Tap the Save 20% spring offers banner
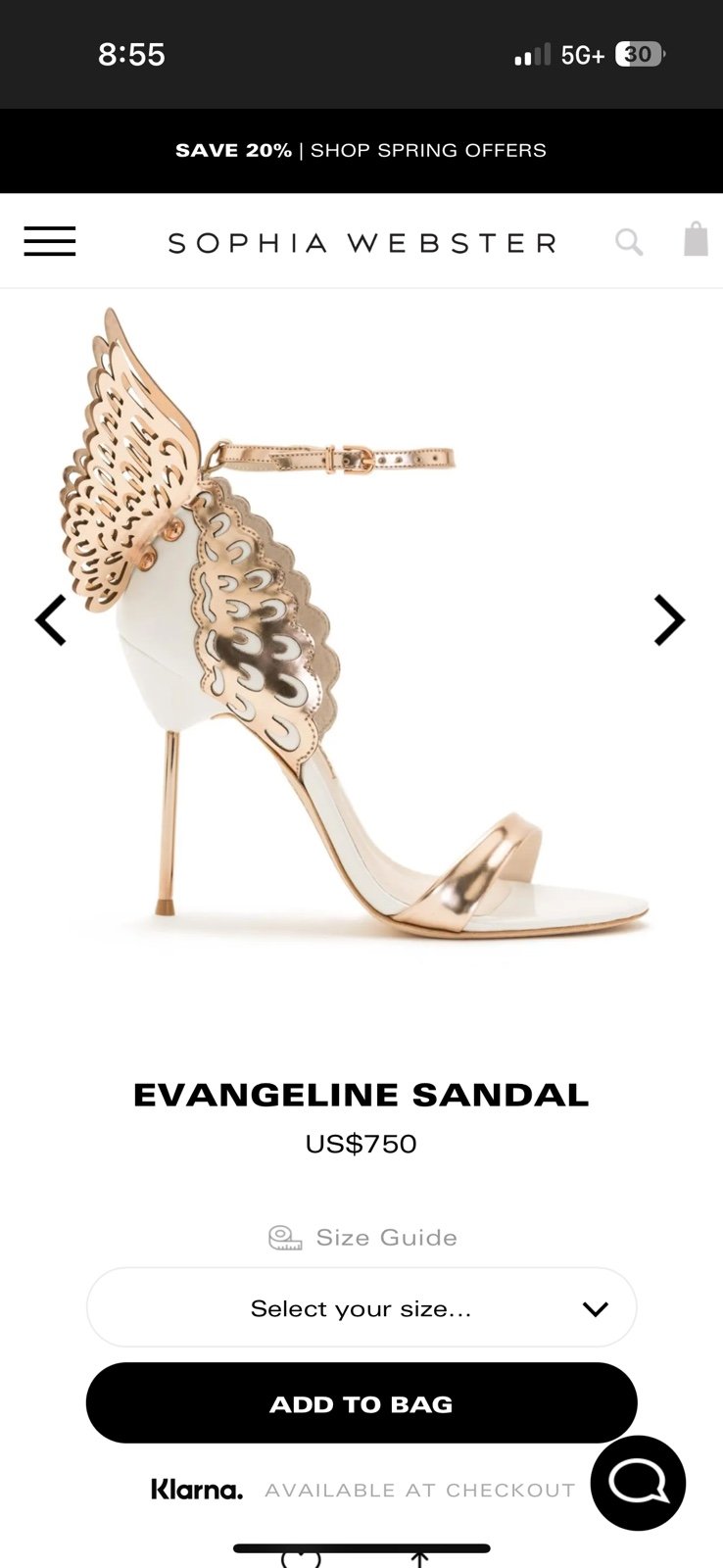This screenshot has width=723, height=1568. tap(361, 150)
